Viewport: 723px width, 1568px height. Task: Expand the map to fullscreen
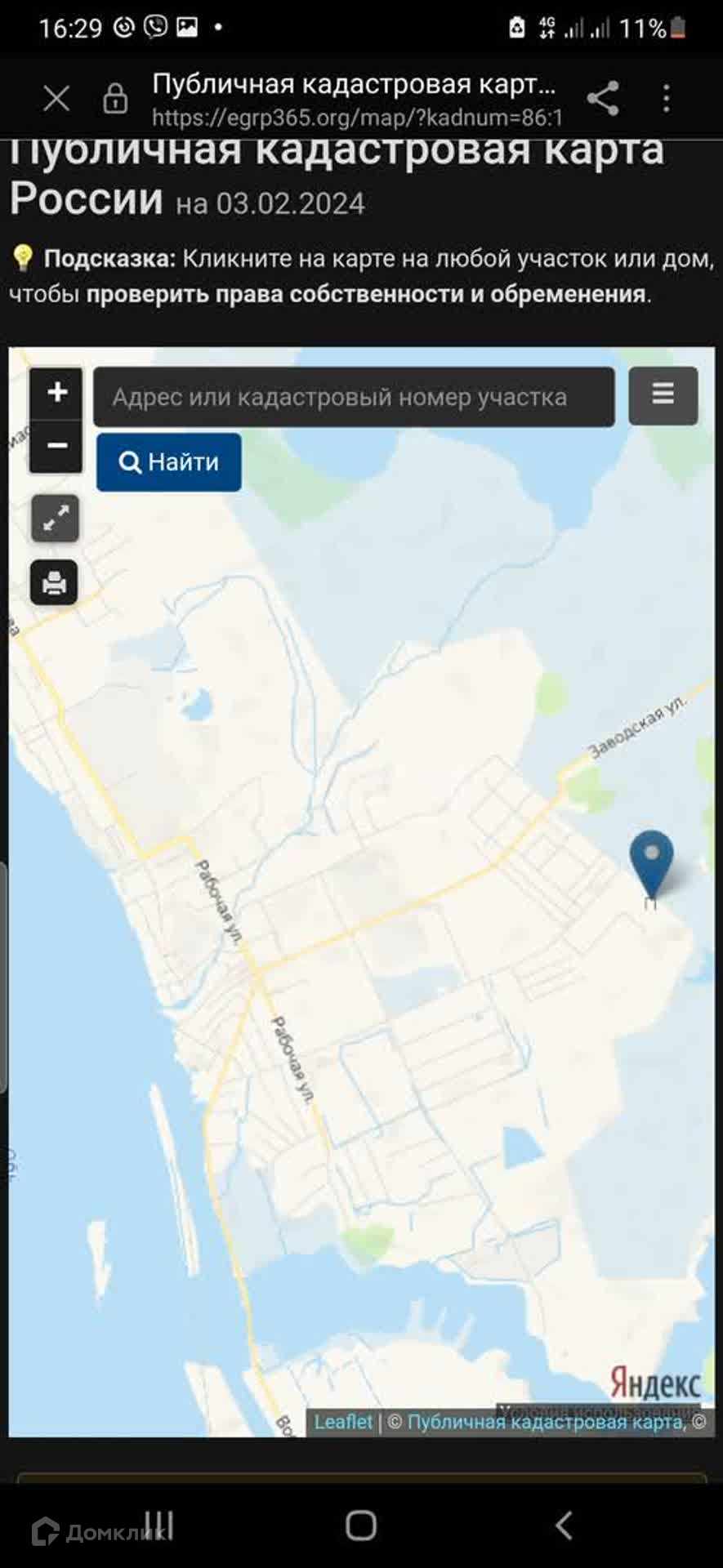pos(56,519)
